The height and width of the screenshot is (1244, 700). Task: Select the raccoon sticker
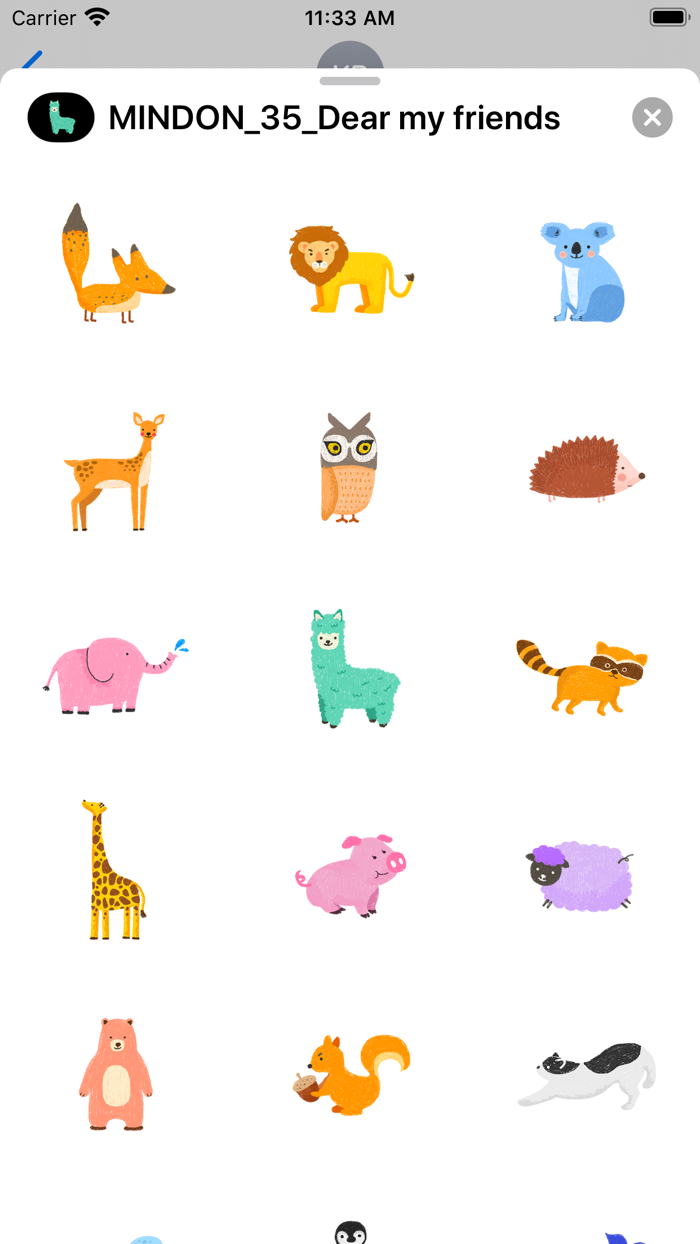tap(582, 675)
